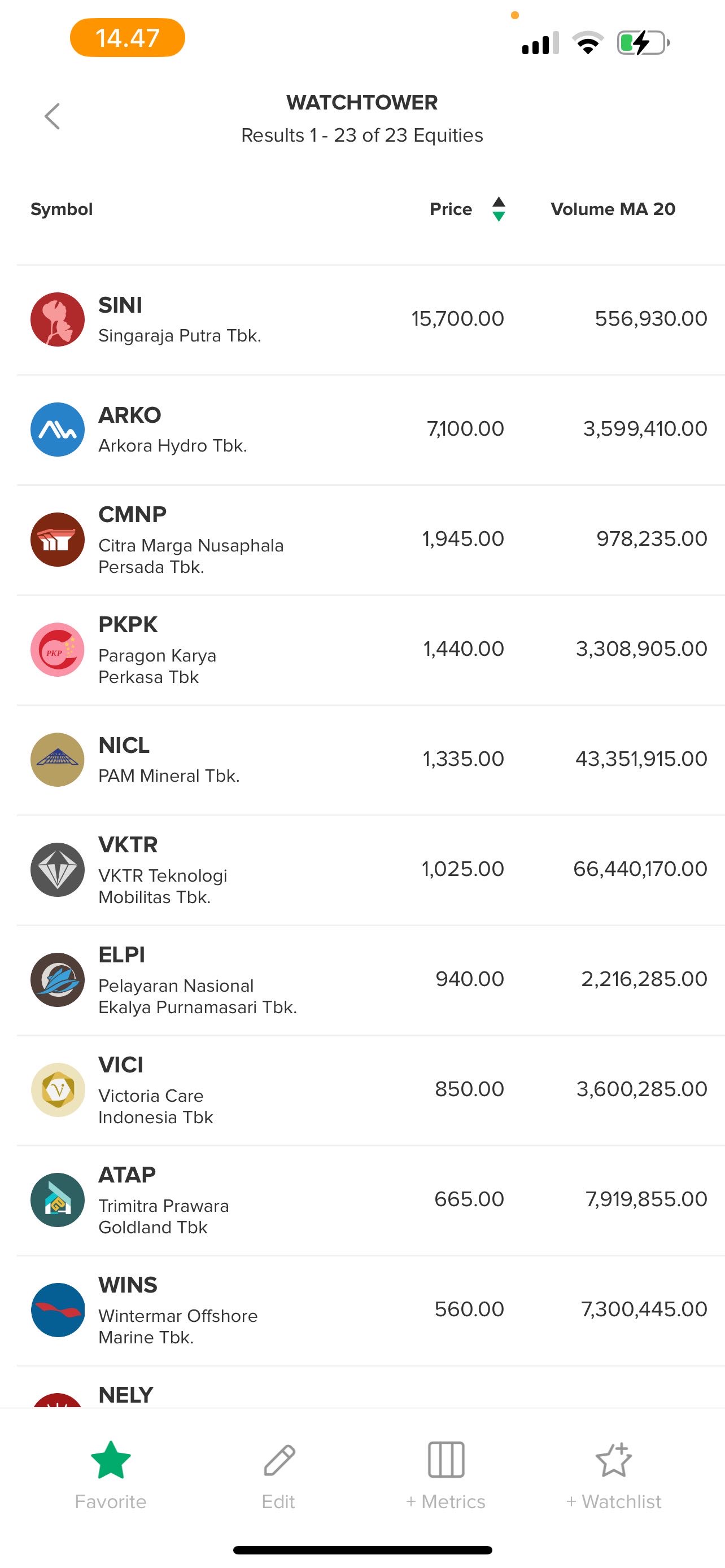Image resolution: width=725 pixels, height=1568 pixels.
Task: Open NICL PAM Mineral stock
Action: [169, 760]
